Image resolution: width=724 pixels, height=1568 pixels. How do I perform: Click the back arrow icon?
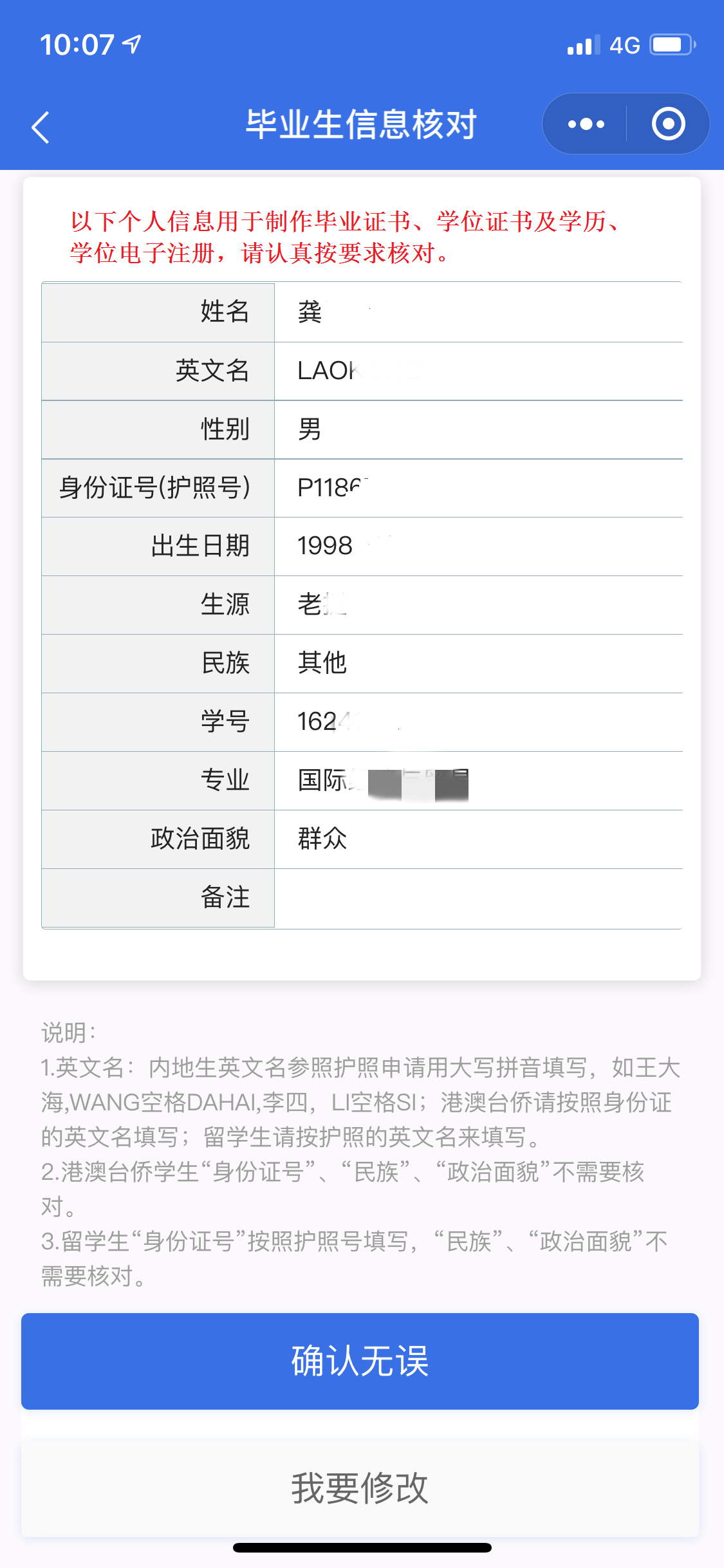point(40,125)
